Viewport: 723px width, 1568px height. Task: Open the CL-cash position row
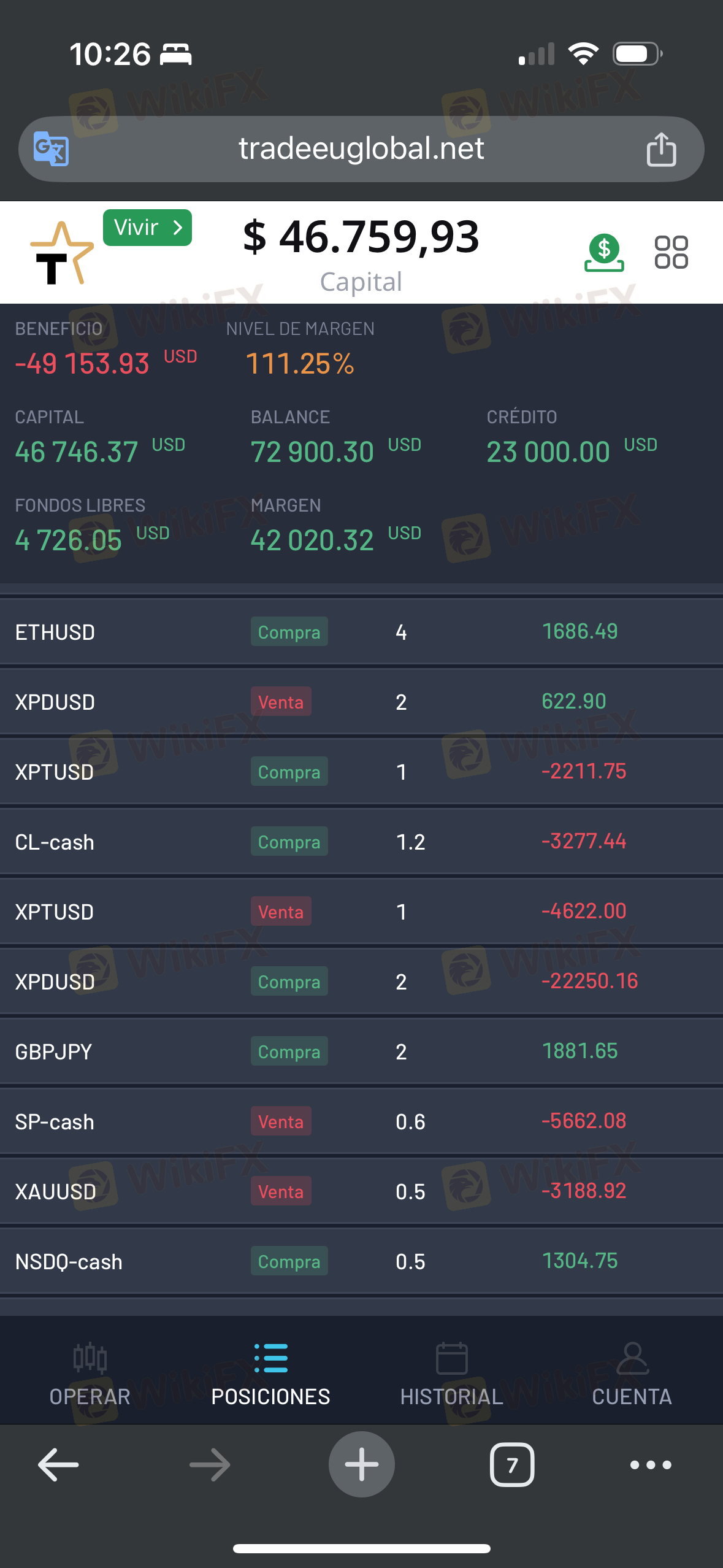[x=361, y=842]
